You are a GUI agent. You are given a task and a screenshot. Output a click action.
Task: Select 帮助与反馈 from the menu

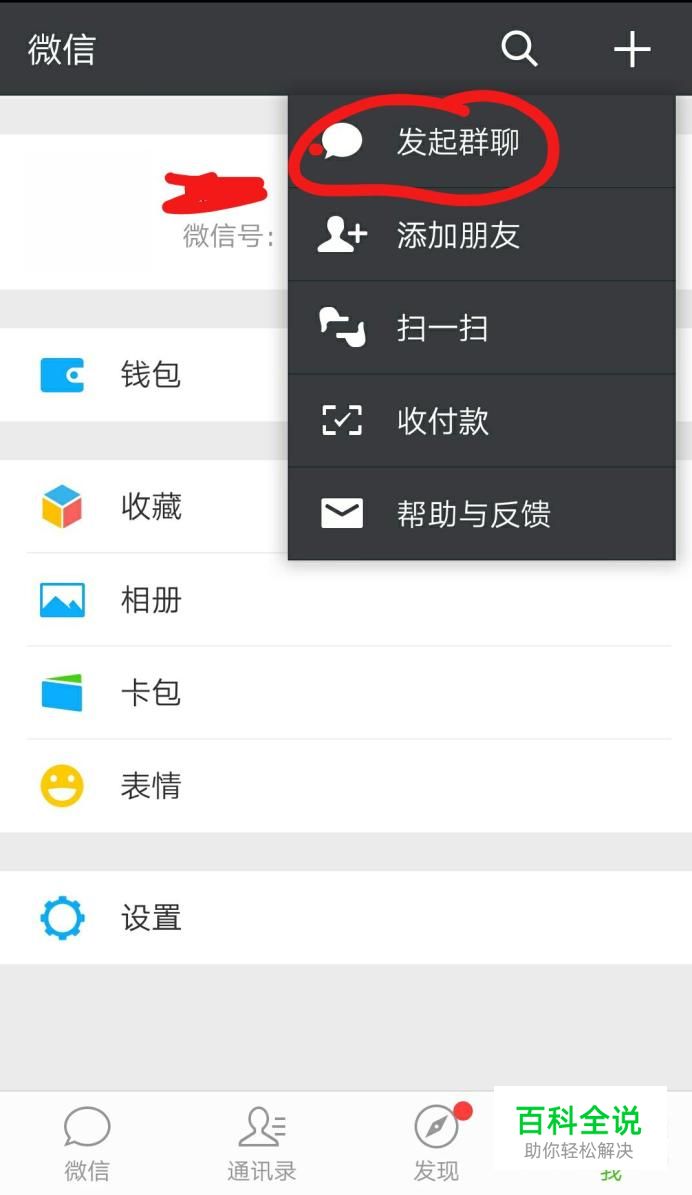tap(473, 514)
